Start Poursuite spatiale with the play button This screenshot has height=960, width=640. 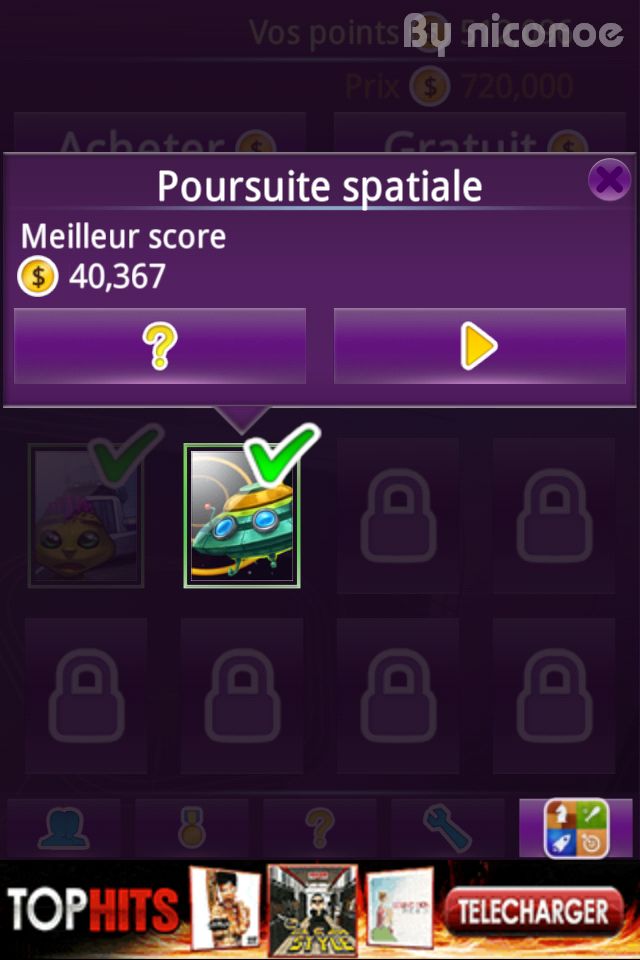point(479,346)
